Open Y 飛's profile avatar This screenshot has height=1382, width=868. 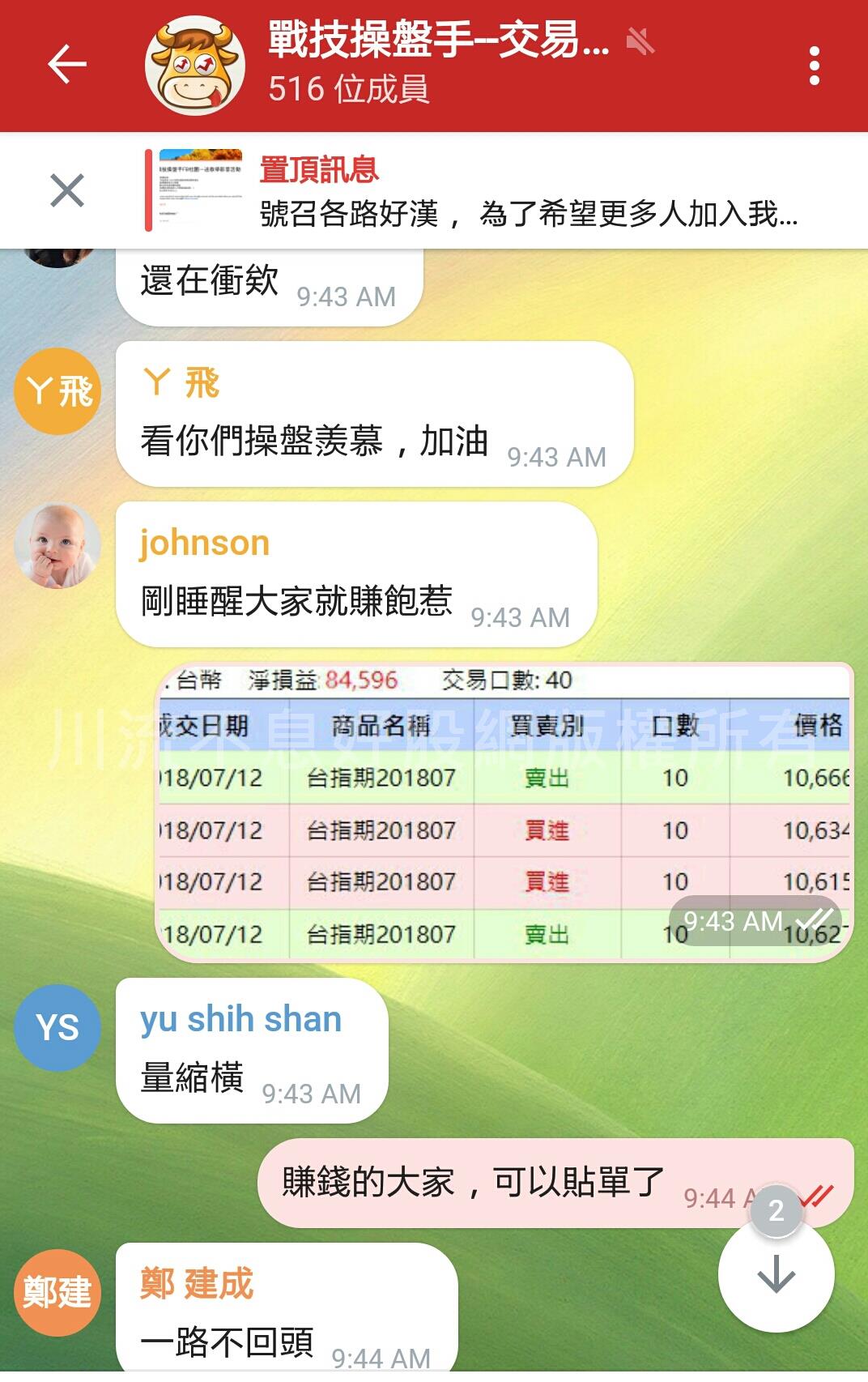[x=57, y=392]
